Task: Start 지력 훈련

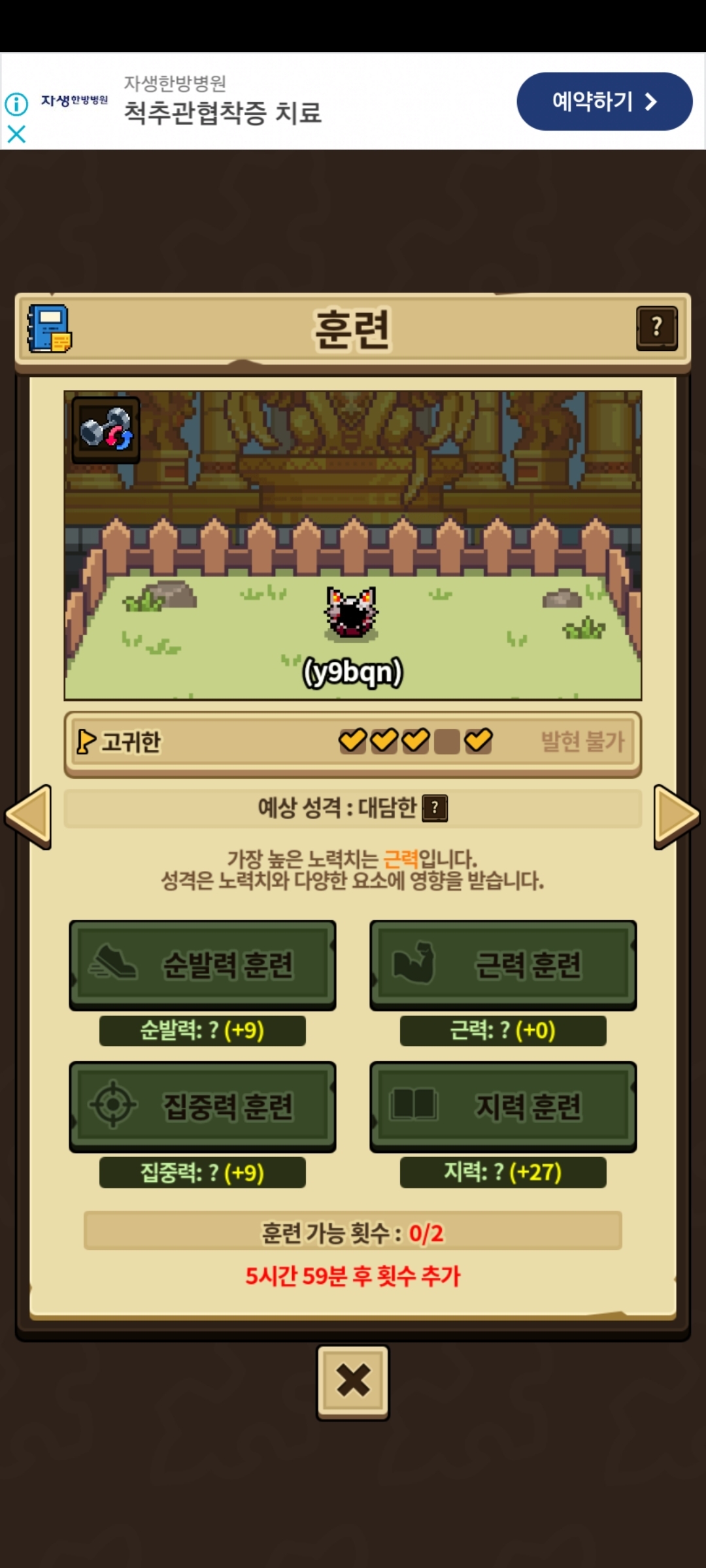Action: tap(503, 1105)
